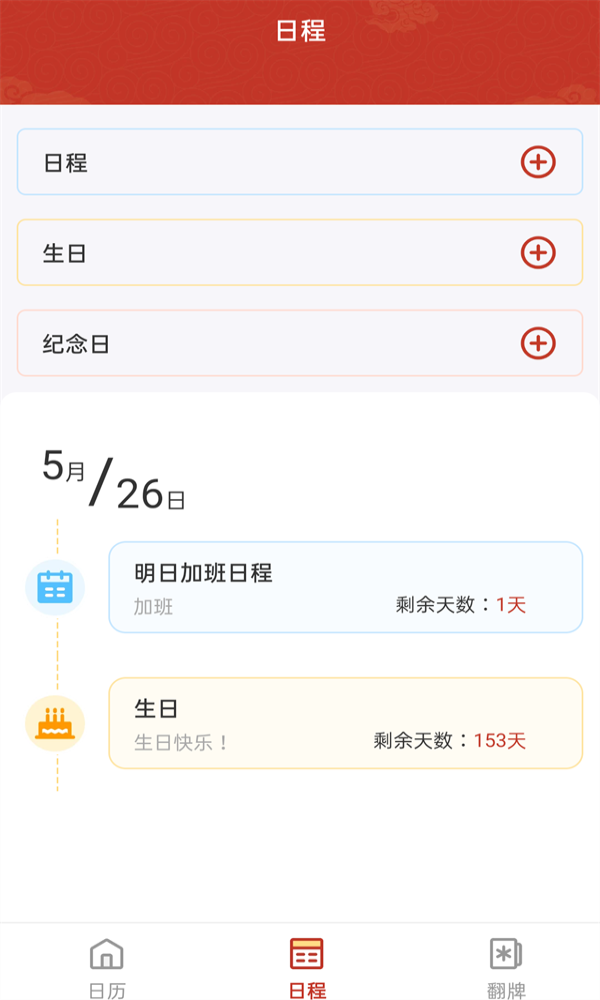The height and width of the screenshot is (1000, 600).
Task: Add a new 纪念日 anniversary entry
Action: point(538,343)
